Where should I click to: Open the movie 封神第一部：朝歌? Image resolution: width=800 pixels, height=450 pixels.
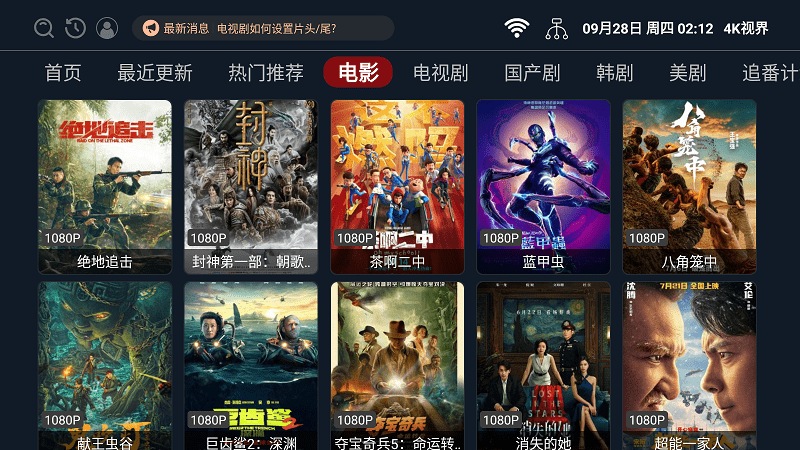coord(251,187)
